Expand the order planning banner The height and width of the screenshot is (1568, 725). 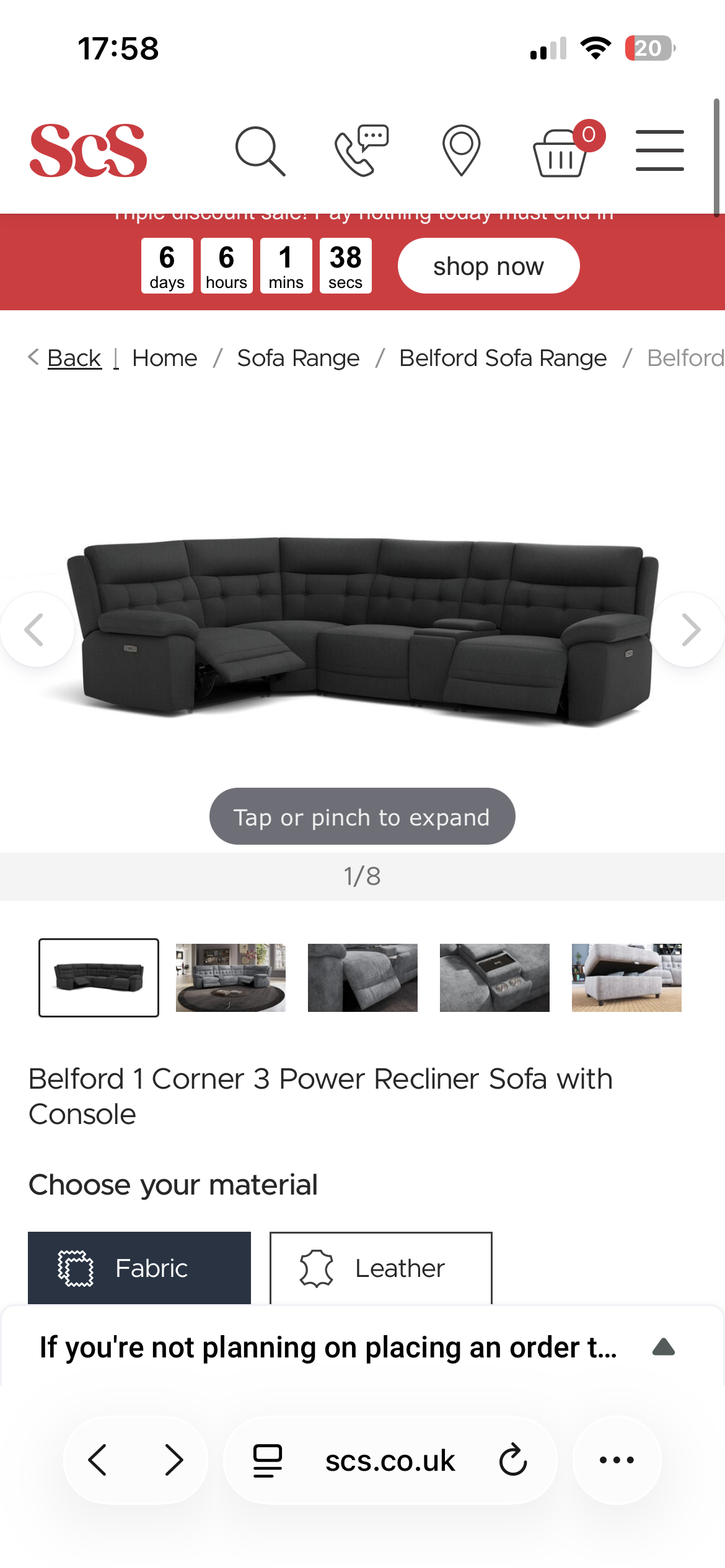[663, 1348]
